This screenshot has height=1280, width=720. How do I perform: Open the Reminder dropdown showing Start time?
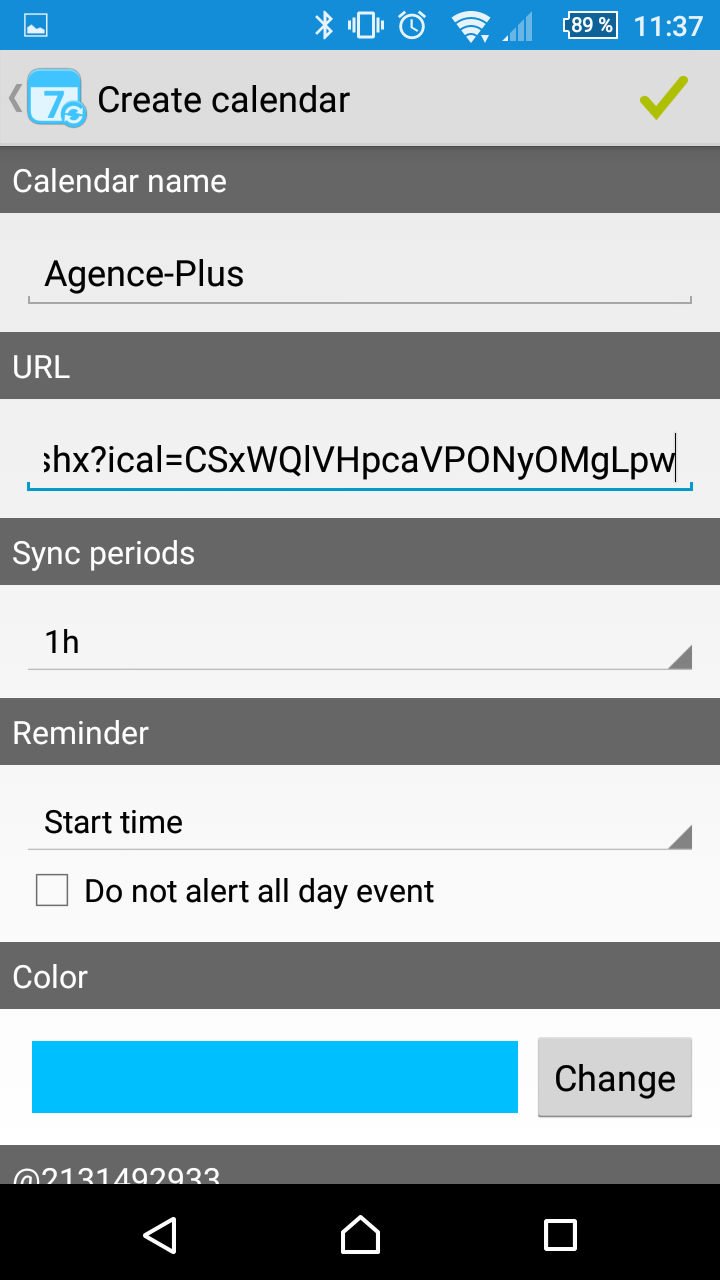(x=360, y=822)
